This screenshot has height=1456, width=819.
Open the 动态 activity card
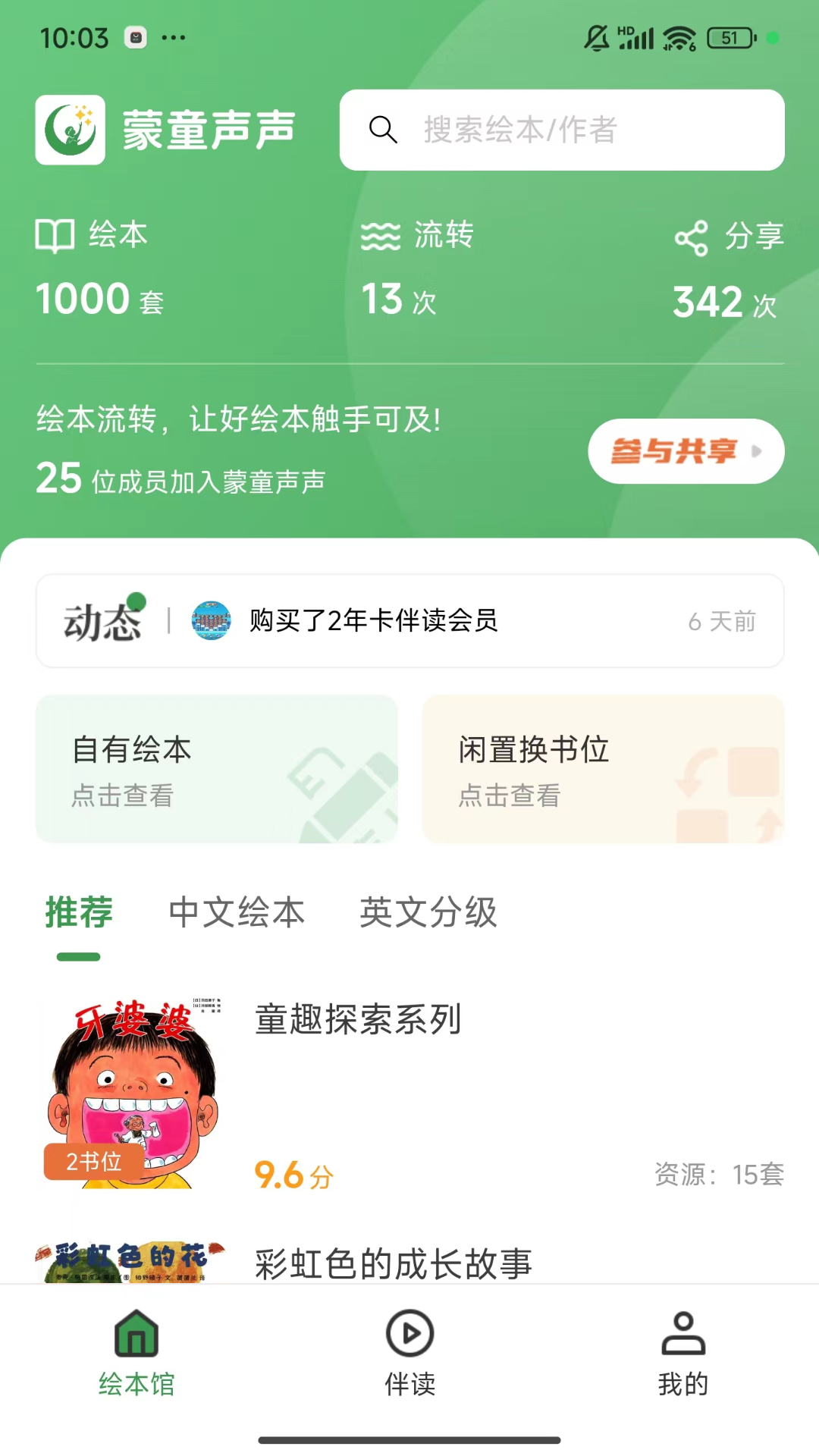click(410, 621)
